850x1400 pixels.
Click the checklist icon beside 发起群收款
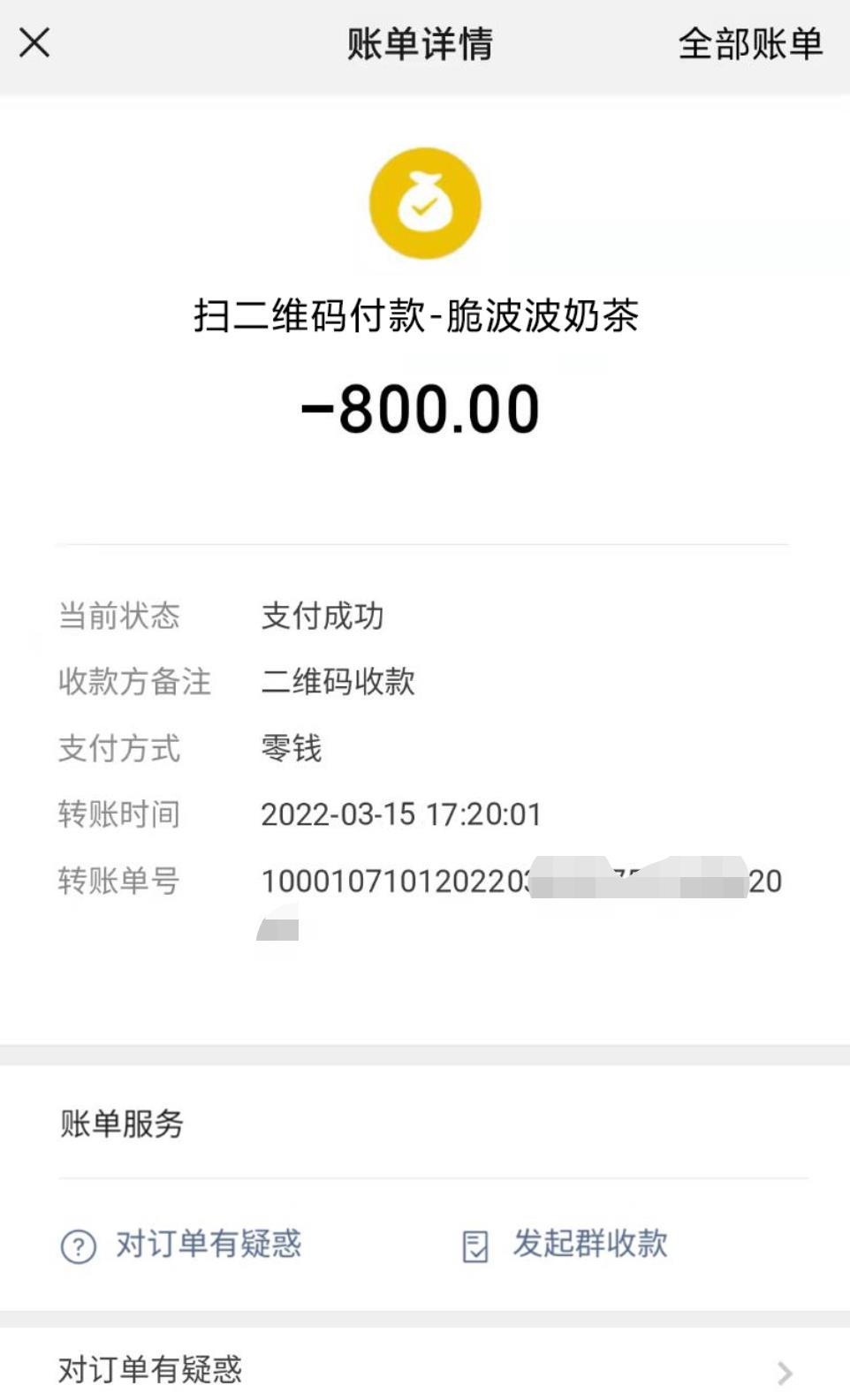tap(476, 1245)
